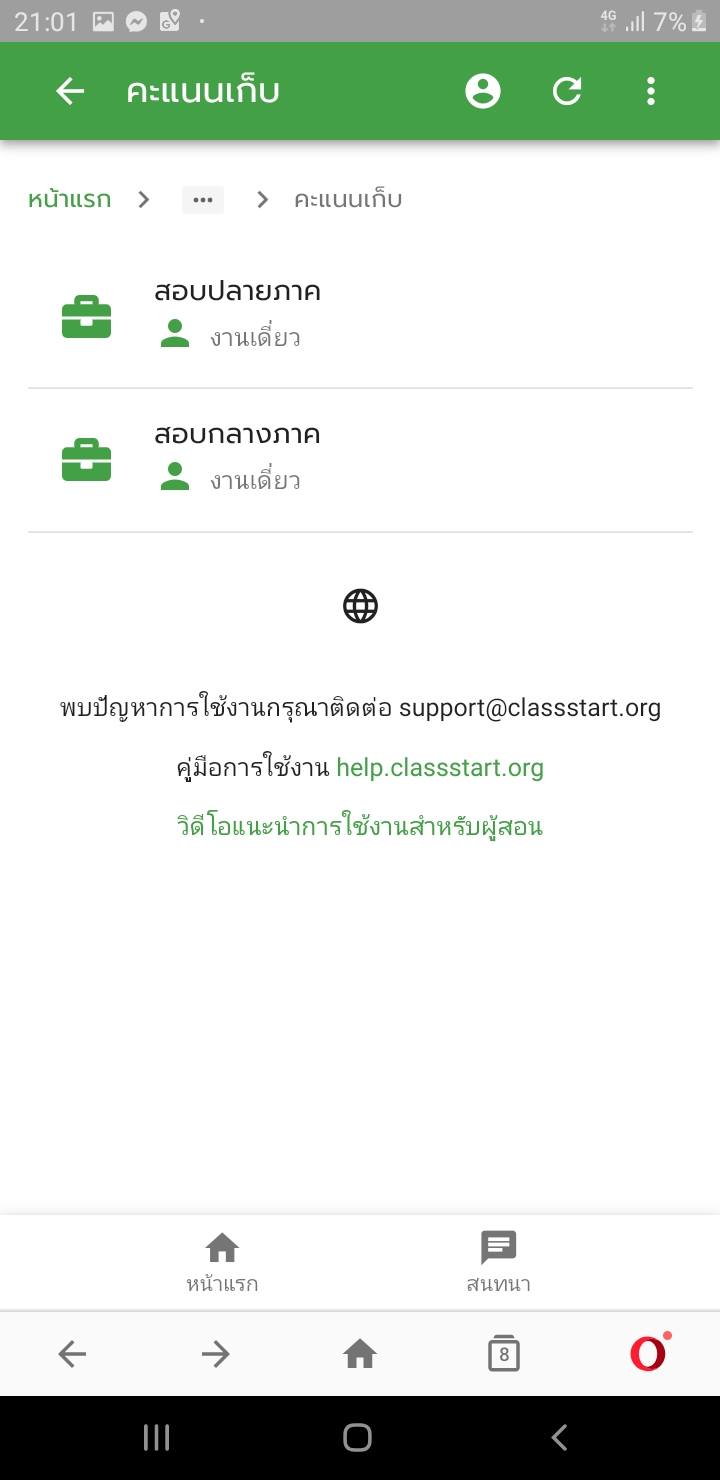
Task: Tap the globe language icon
Action: 360,606
